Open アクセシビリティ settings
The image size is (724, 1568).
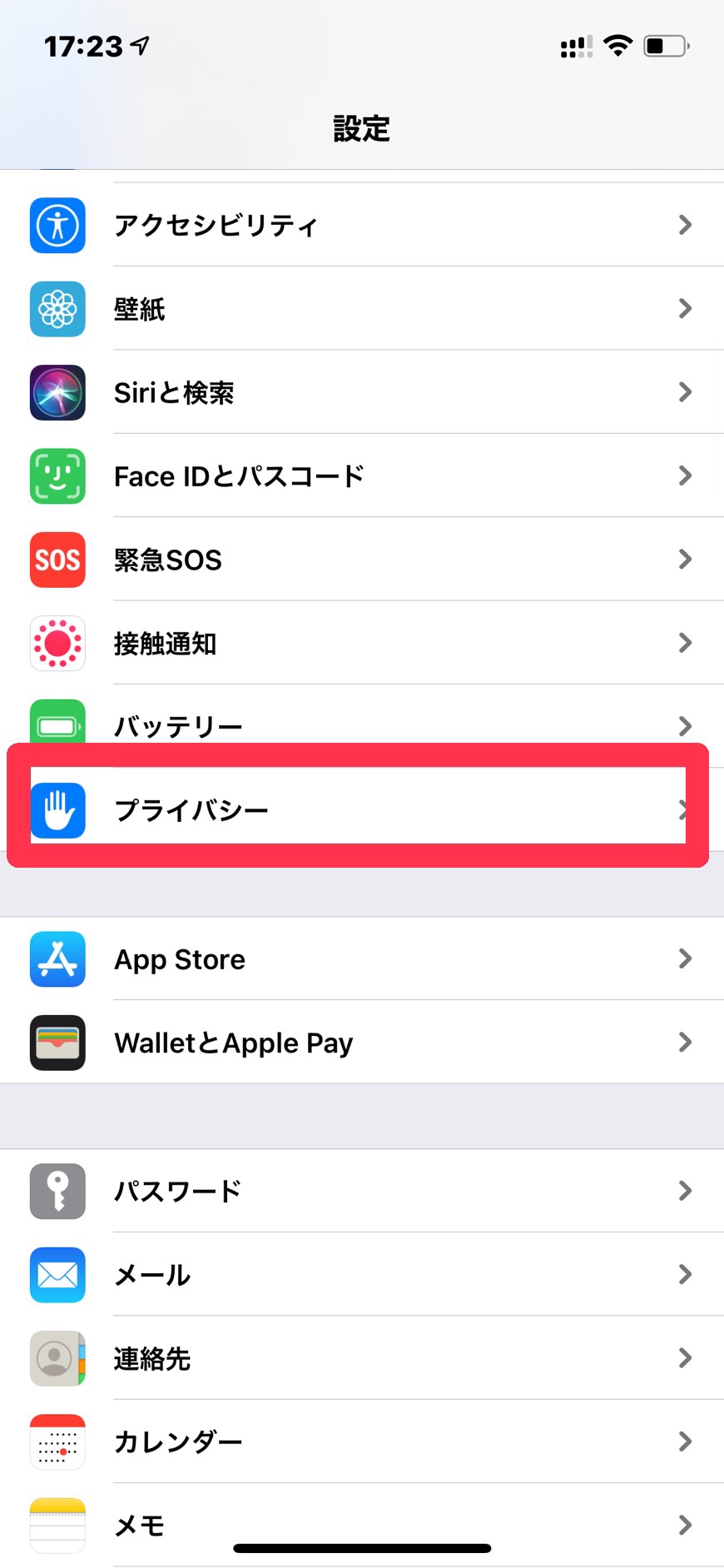tap(362, 225)
